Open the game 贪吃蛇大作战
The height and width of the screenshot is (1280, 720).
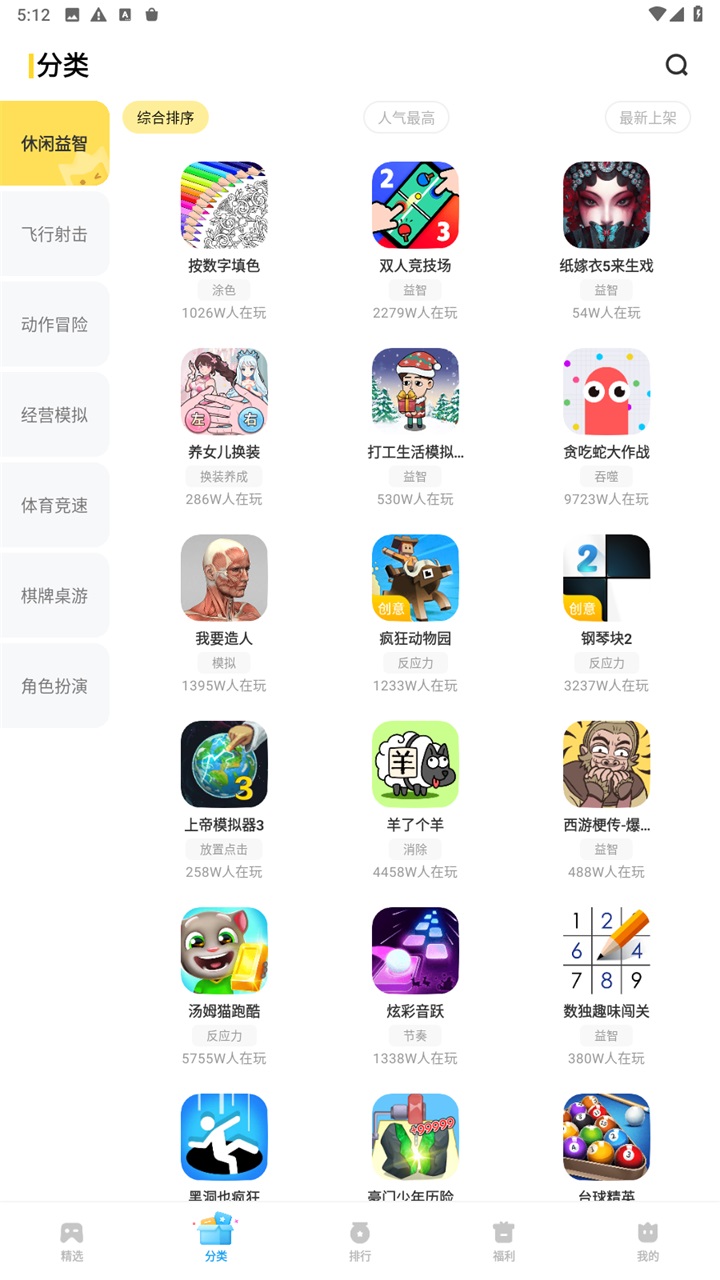[x=606, y=392]
